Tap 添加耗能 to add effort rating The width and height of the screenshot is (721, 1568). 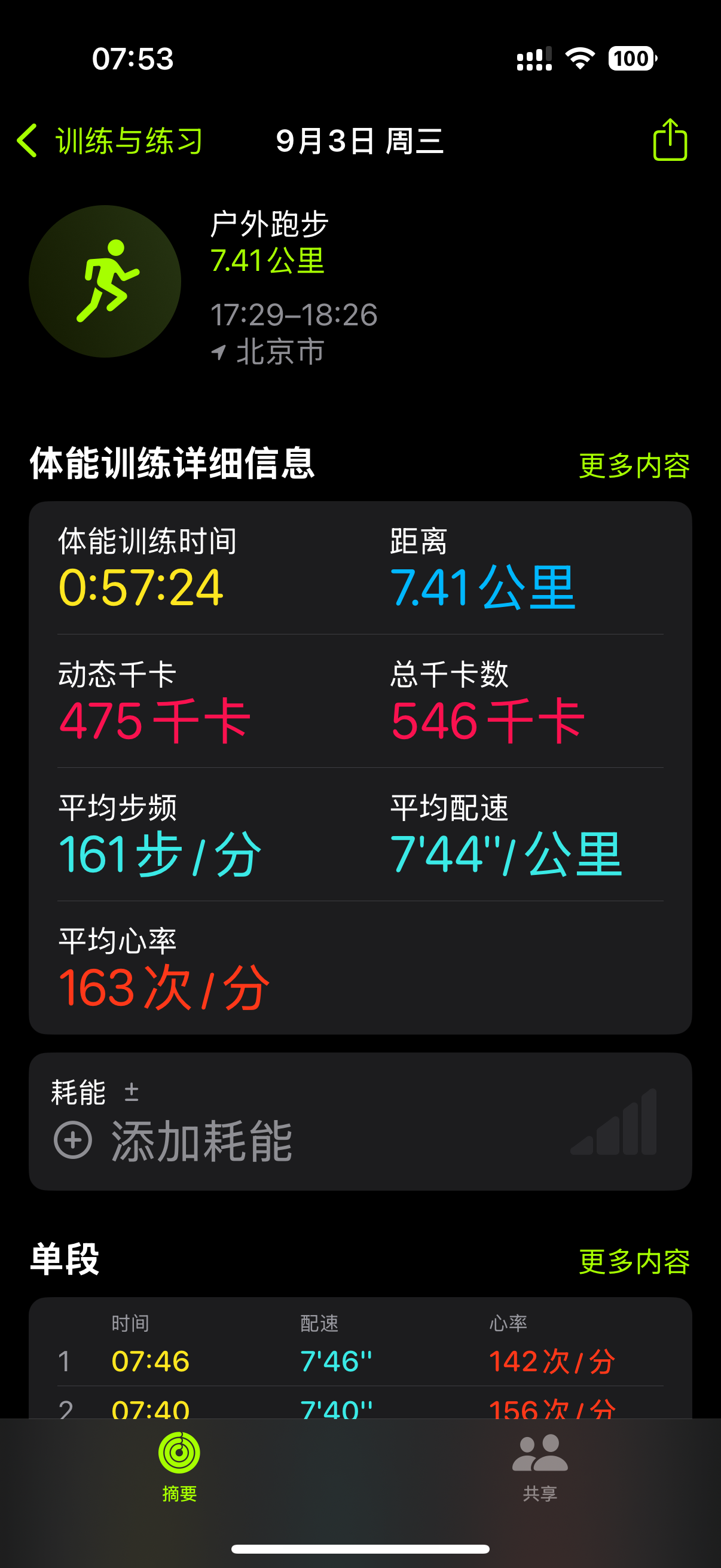173,1140
